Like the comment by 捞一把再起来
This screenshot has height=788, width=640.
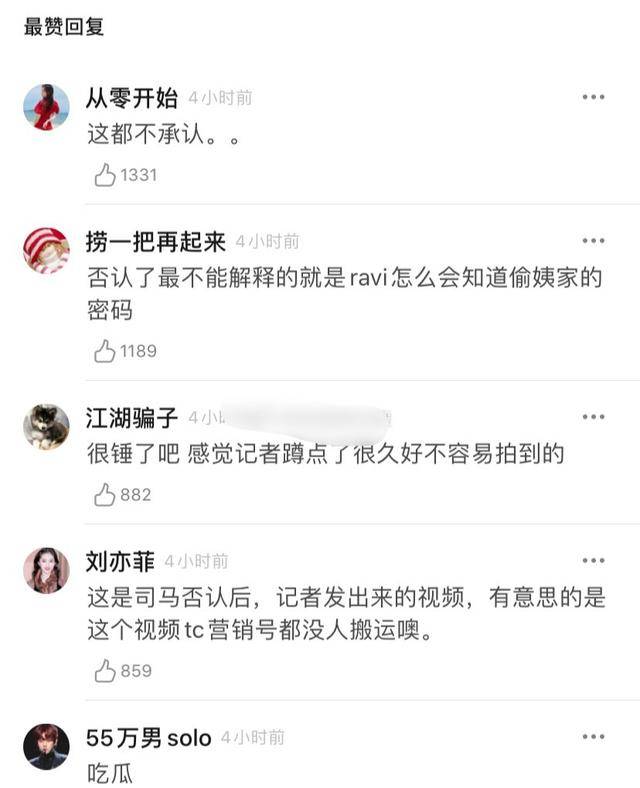106,351
